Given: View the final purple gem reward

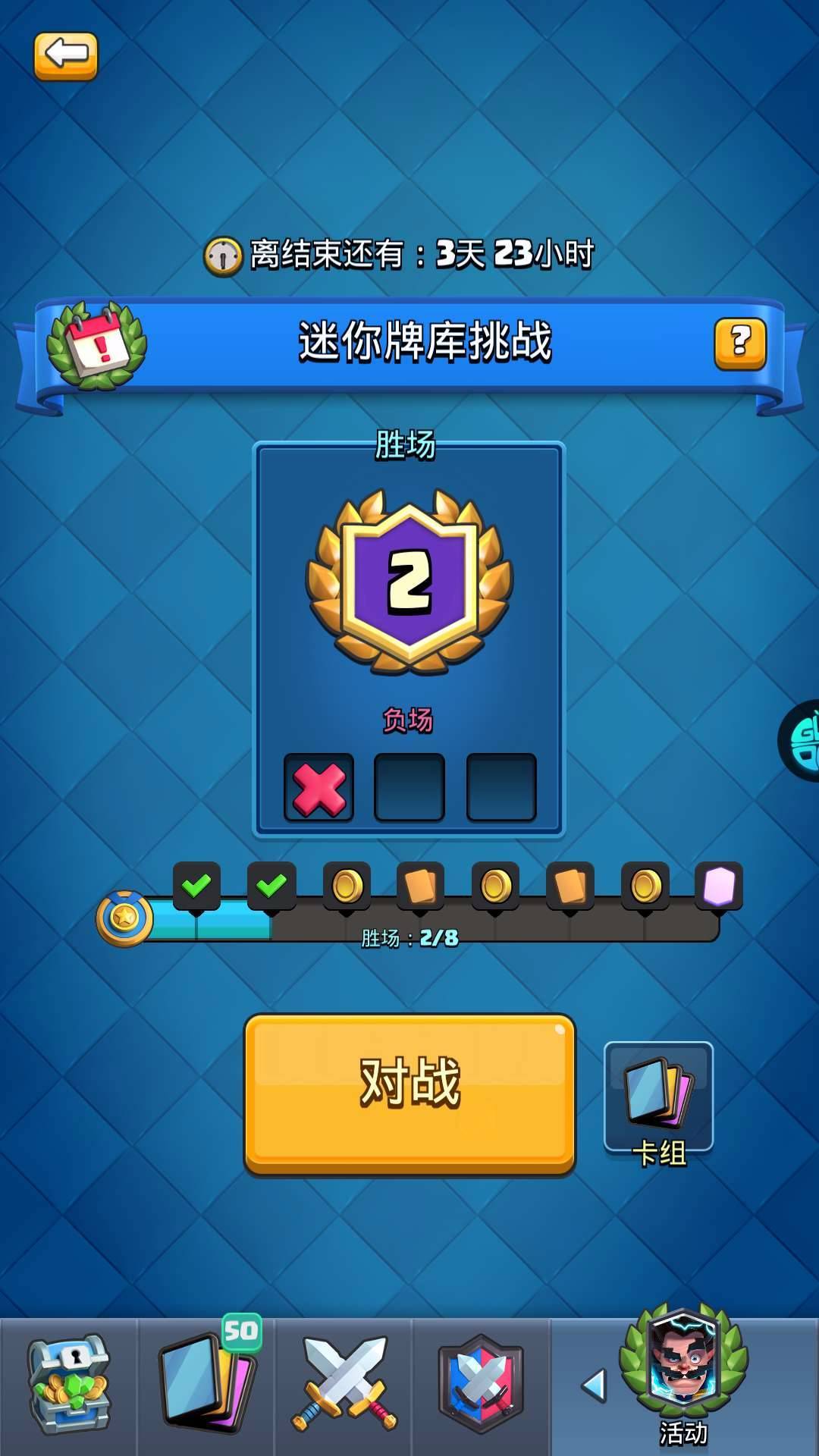Looking at the screenshot, I should pos(718,886).
